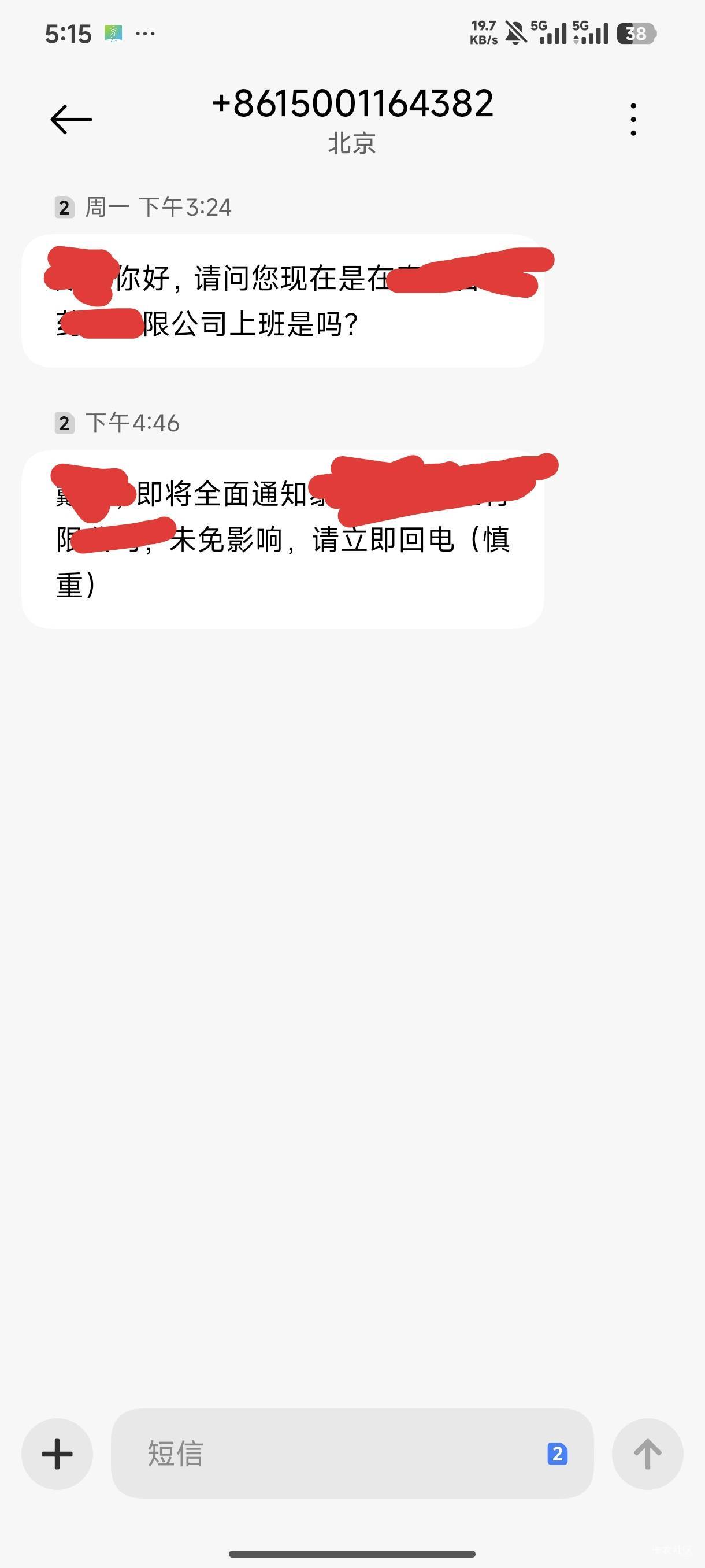Image resolution: width=705 pixels, height=1568 pixels.
Task: Open contact details for +8615001164382
Action: pos(352,103)
